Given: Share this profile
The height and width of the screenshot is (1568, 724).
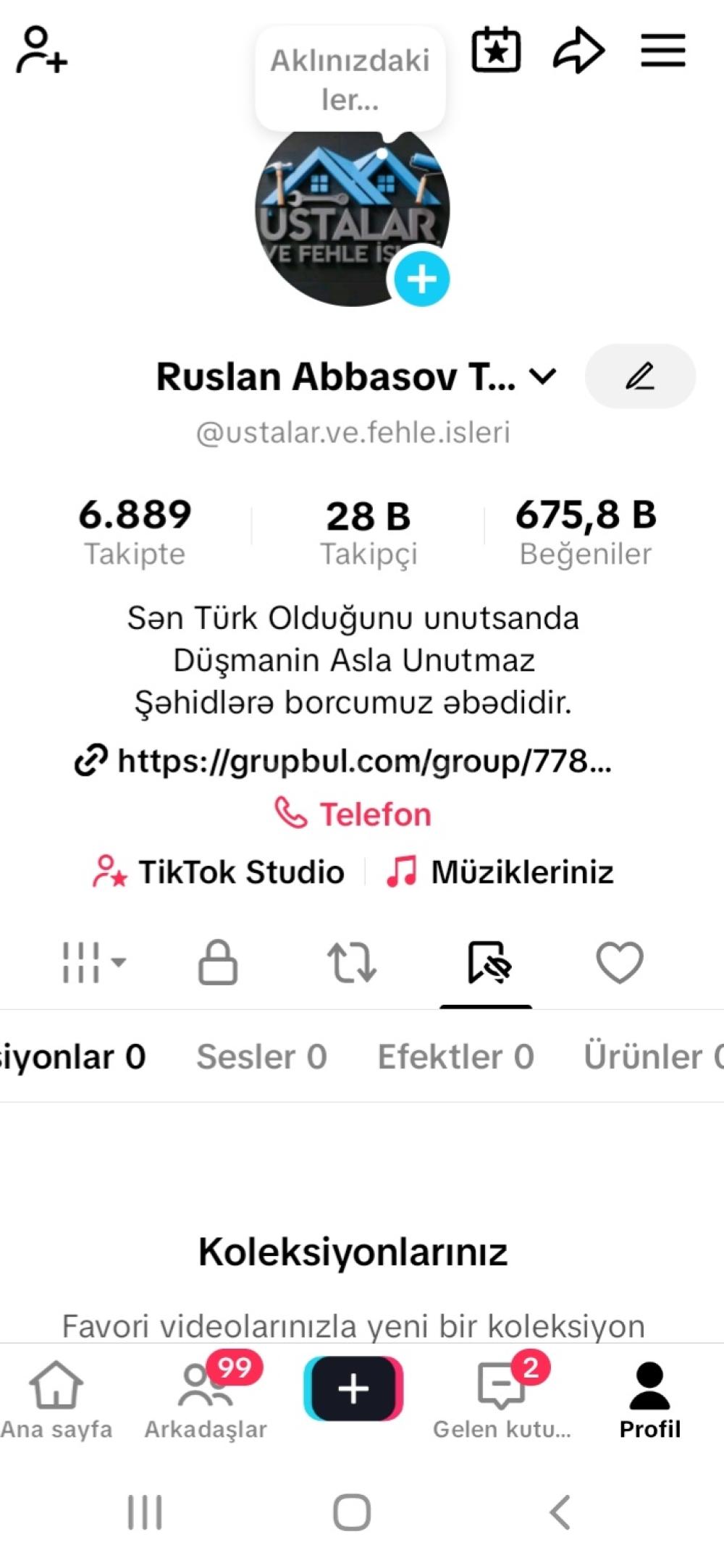Looking at the screenshot, I should 578,50.
